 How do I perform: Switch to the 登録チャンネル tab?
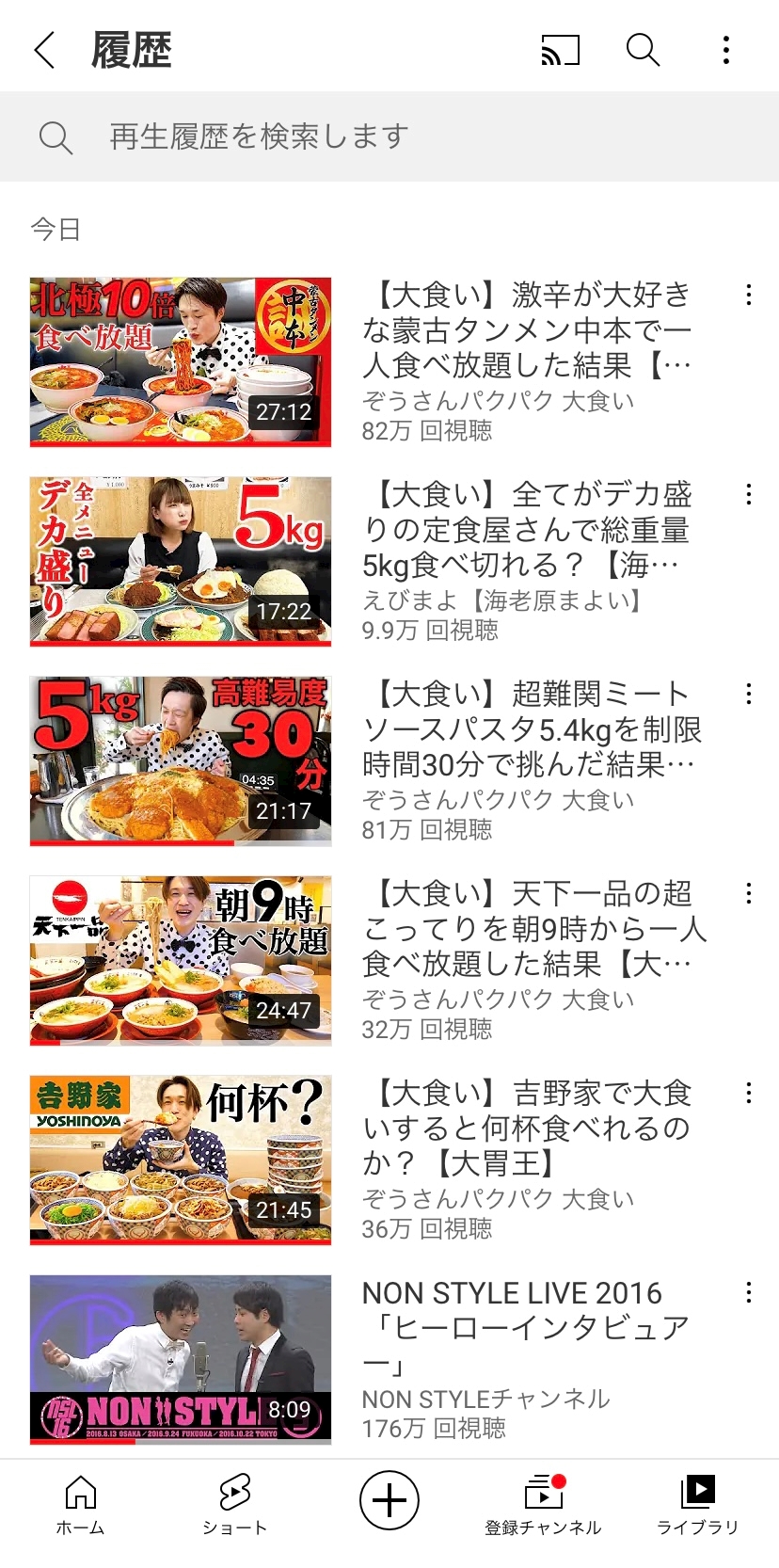coord(543,1506)
